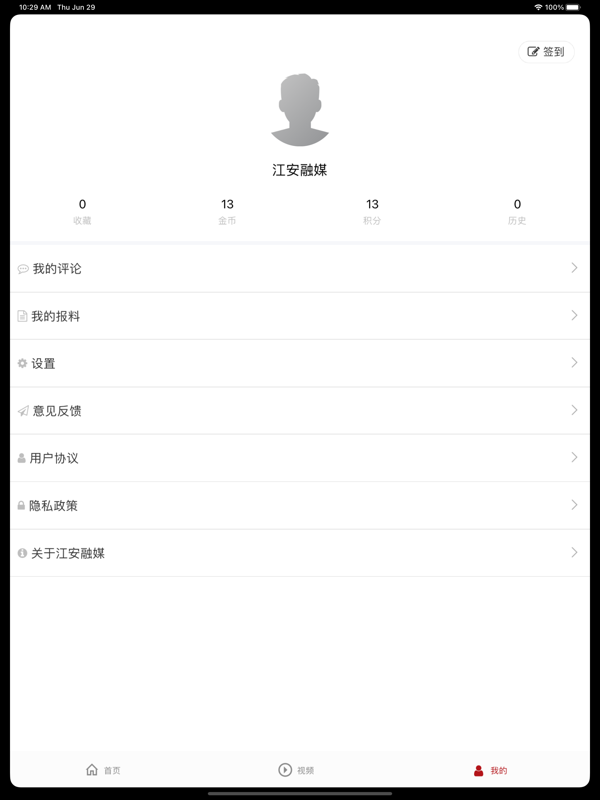Viewport: 600px width, 800px height.
Task: View 收藏 favorites count
Action: (82, 211)
